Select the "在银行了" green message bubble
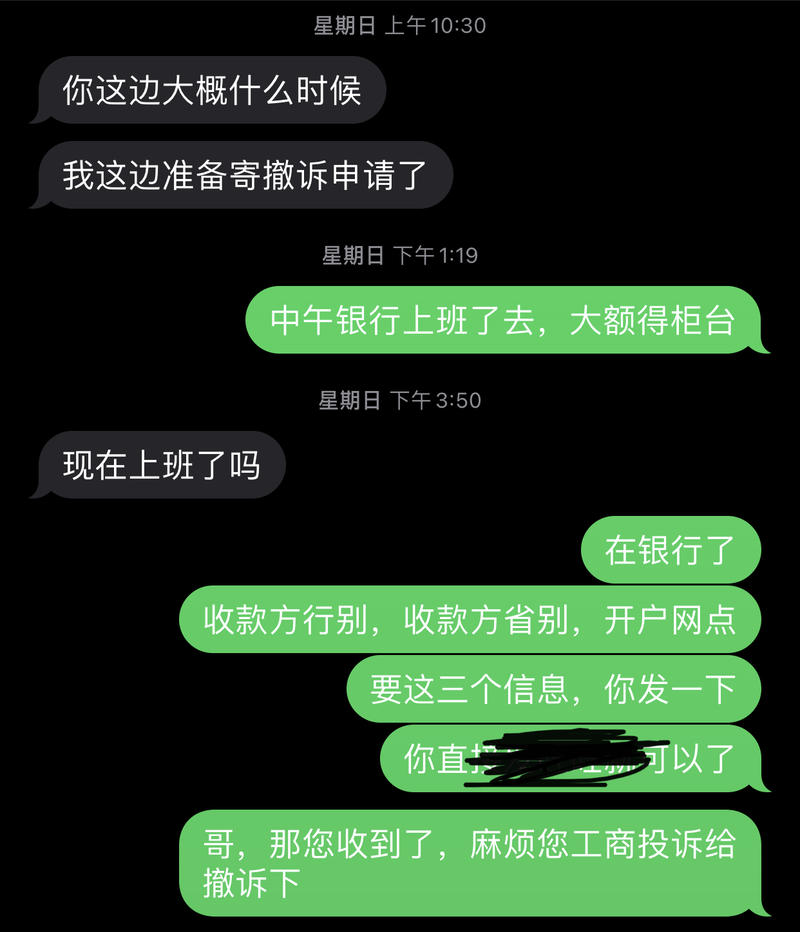This screenshot has height=932, width=800. (x=670, y=549)
